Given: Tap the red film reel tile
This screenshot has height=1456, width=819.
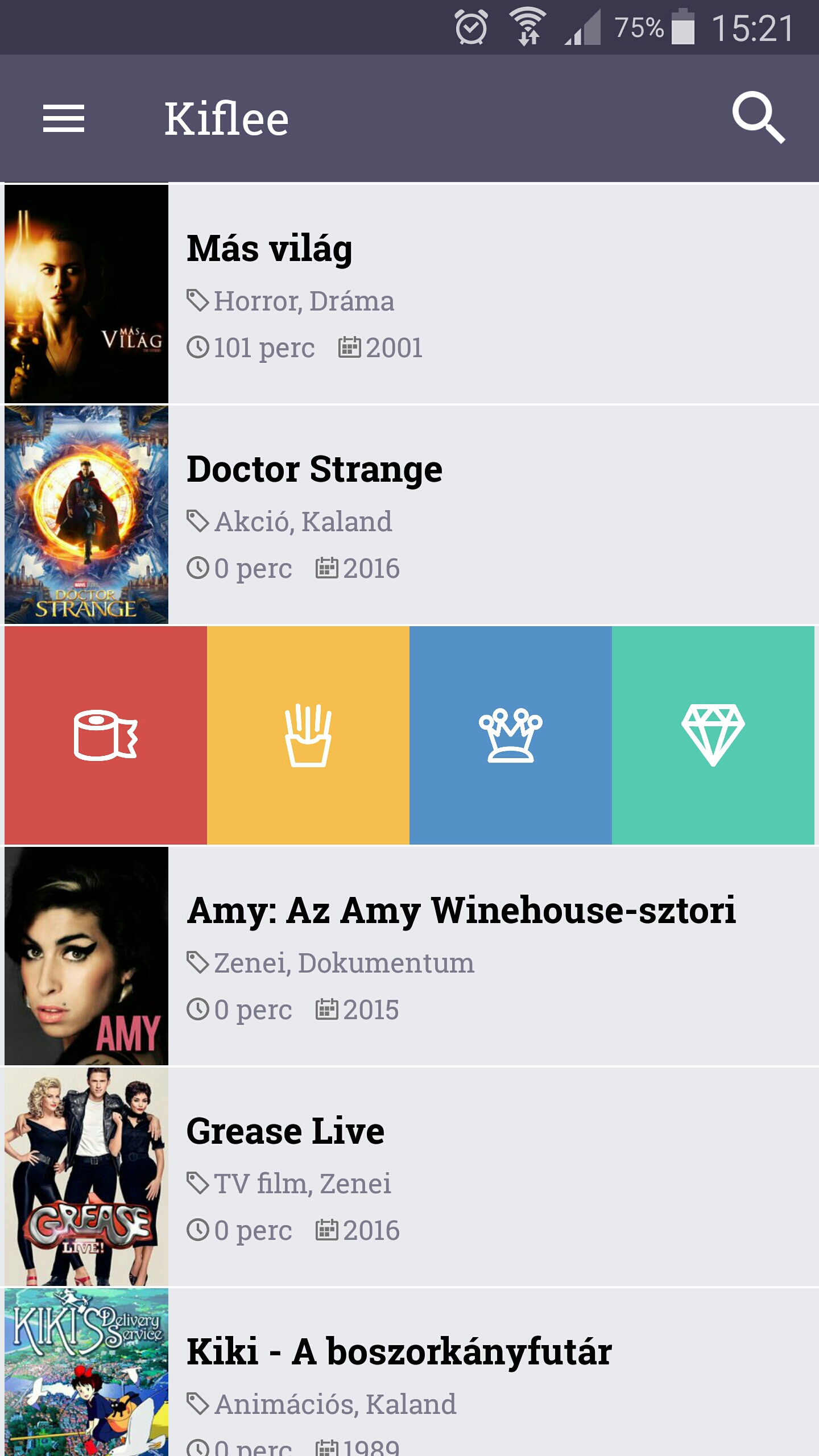Looking at the screenshot, I should coord(106,735).
